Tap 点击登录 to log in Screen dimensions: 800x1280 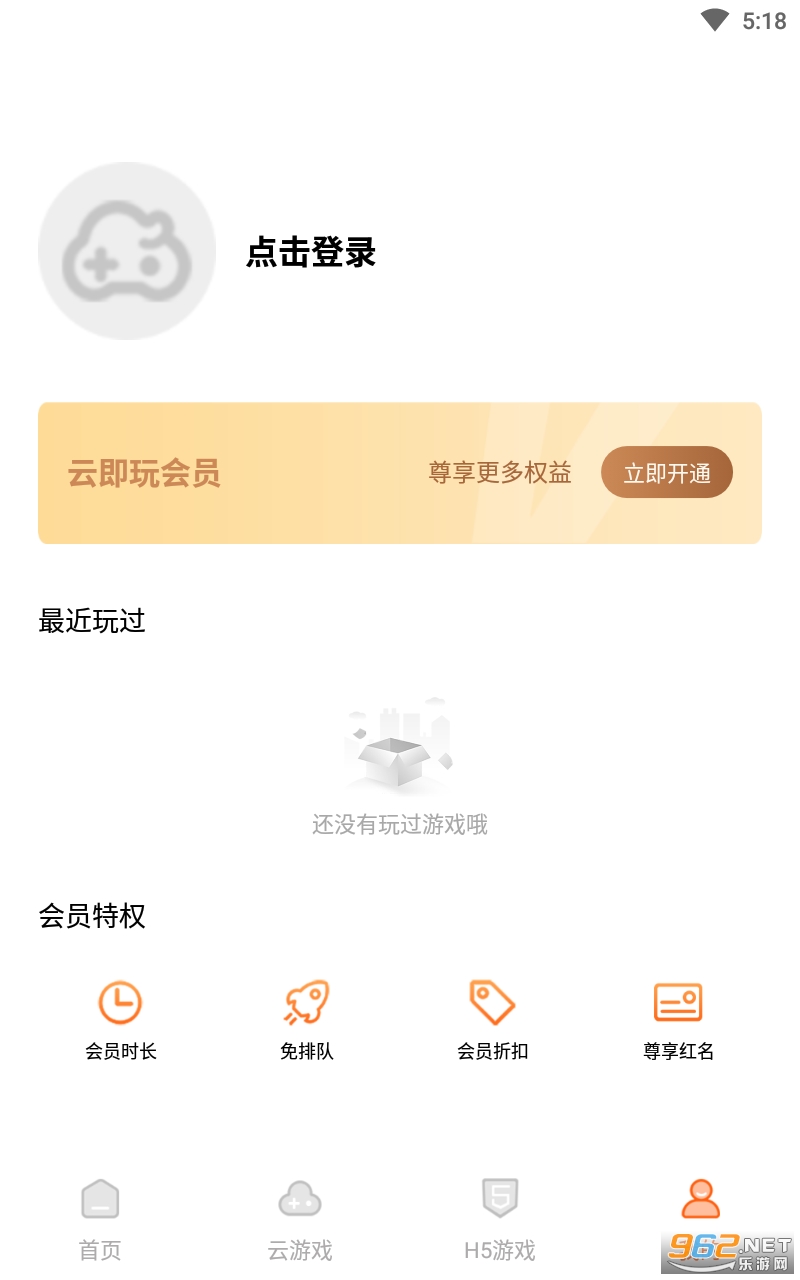(311, 252)
